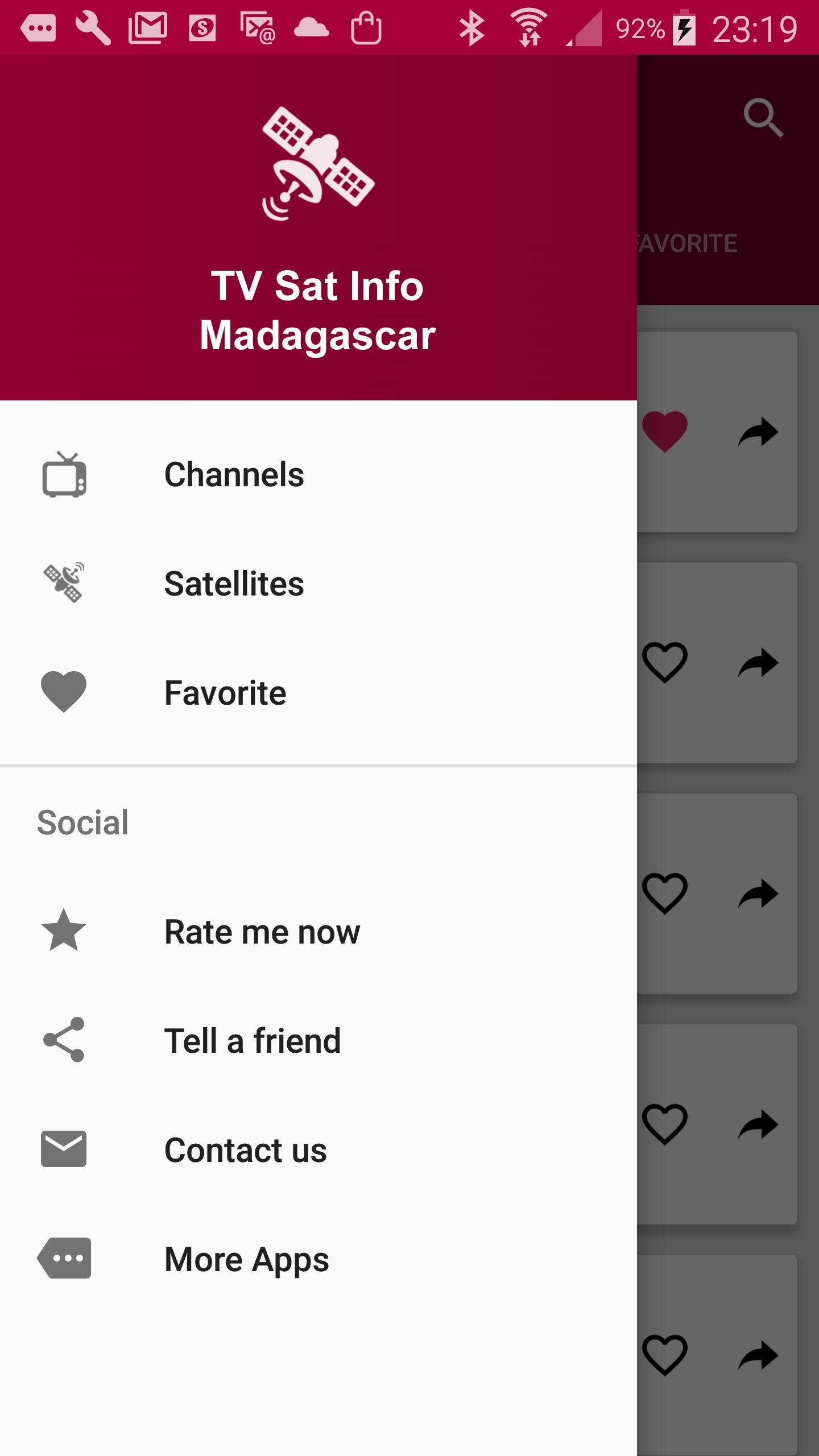Screen dimensions: 819x1456
Task: Click the share icon beside Tell a friend
Action: tap(64, 1040)
